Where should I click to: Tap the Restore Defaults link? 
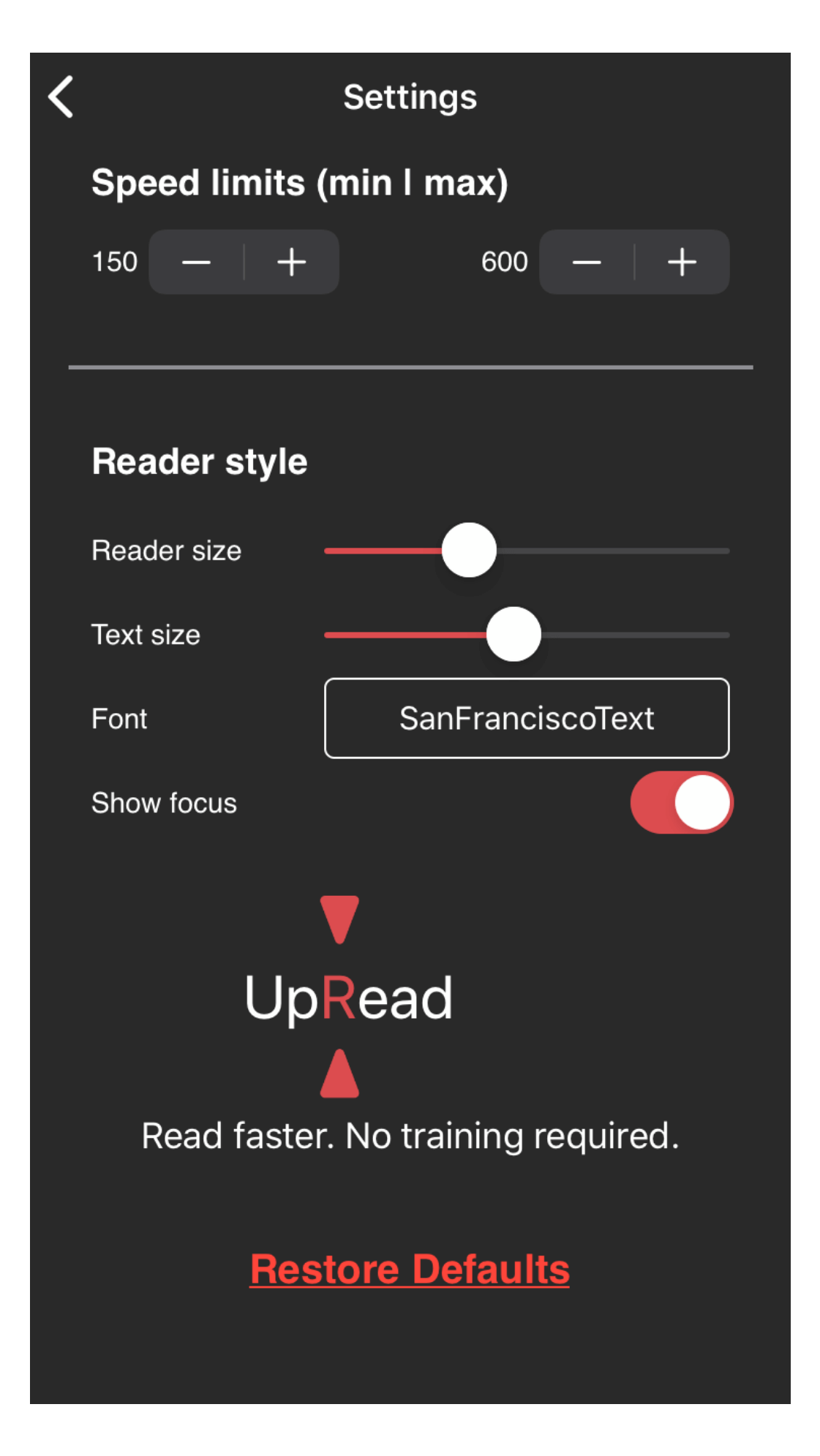tap(410, 1269)
